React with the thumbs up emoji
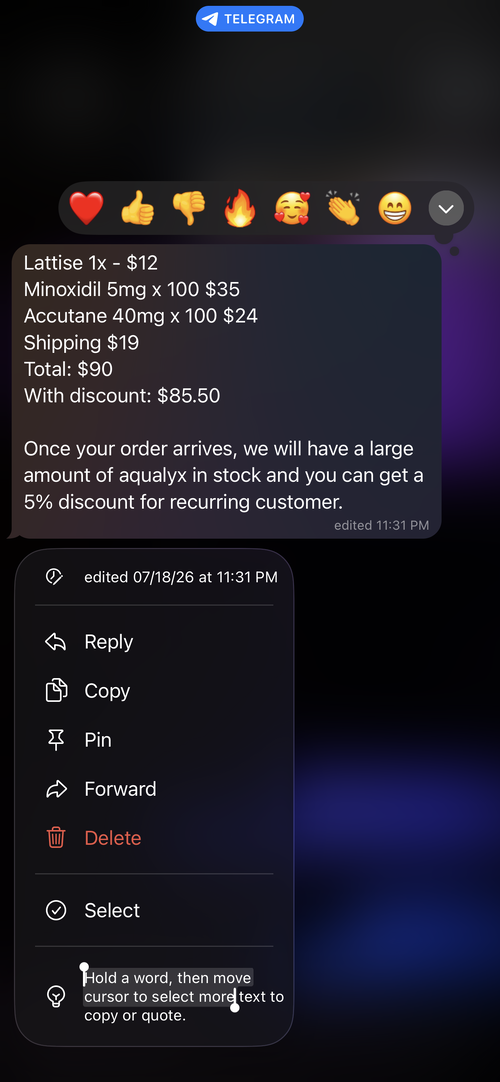The image size is (500, 1082). click(x=137, y=208)
